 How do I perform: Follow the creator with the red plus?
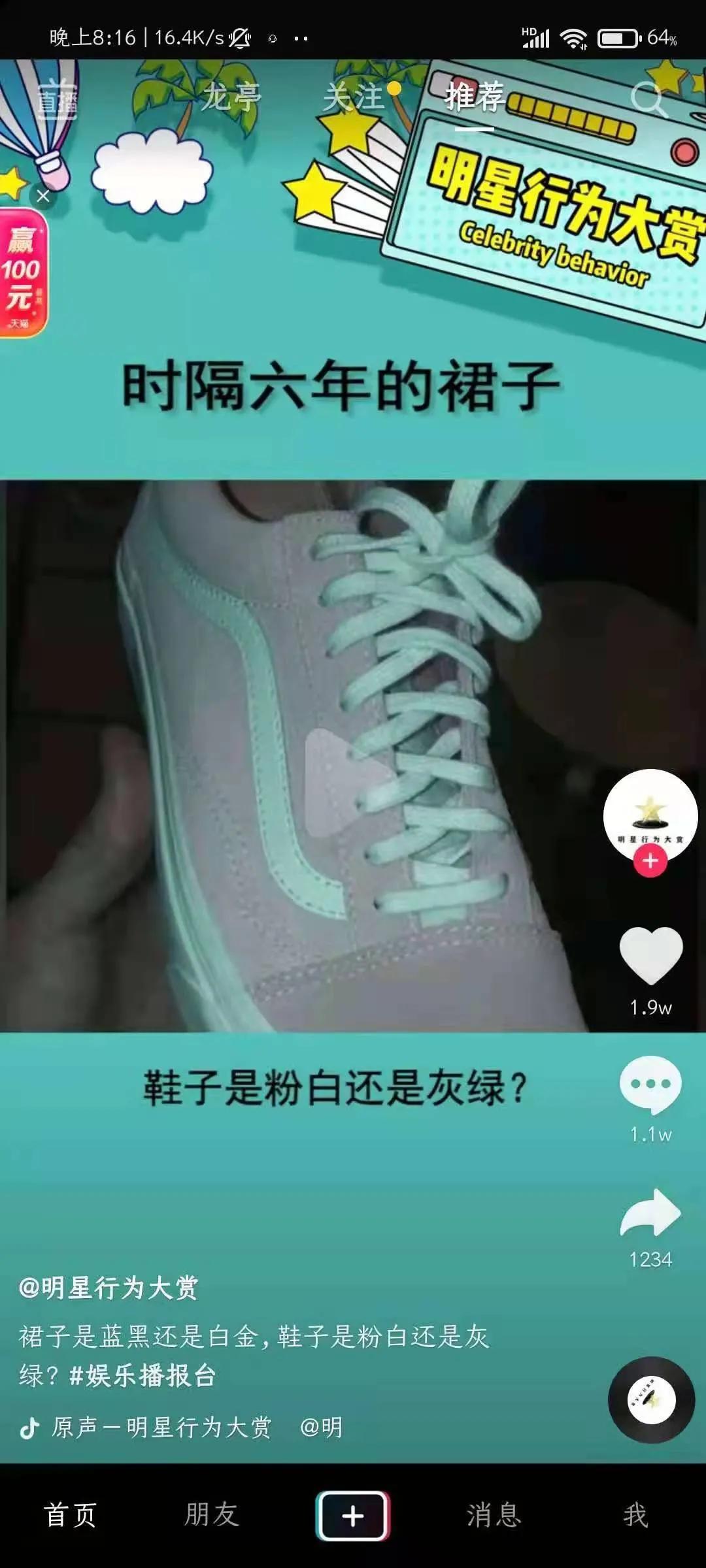pos(650,861)
